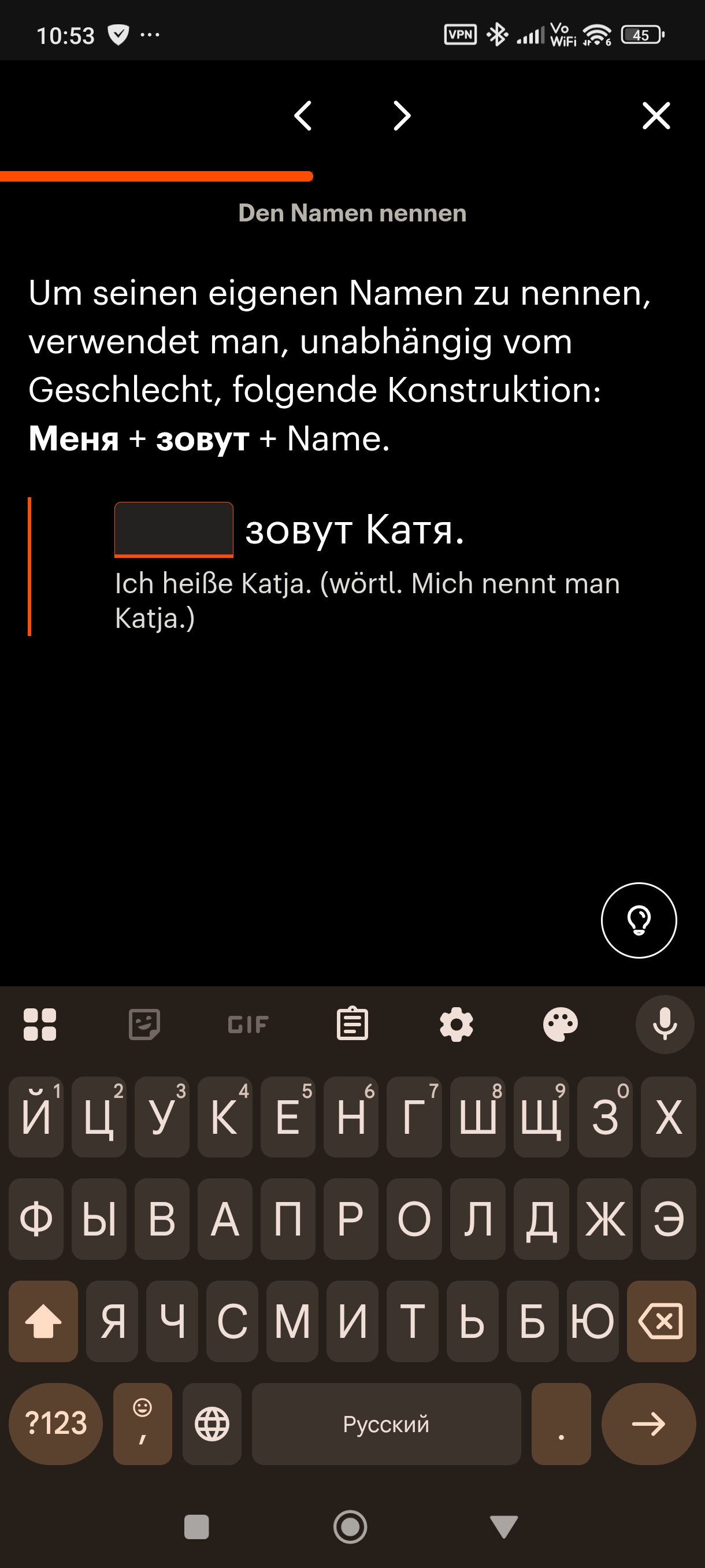
Task: Open keyboard theme palette
Action: pos(560,1025)
